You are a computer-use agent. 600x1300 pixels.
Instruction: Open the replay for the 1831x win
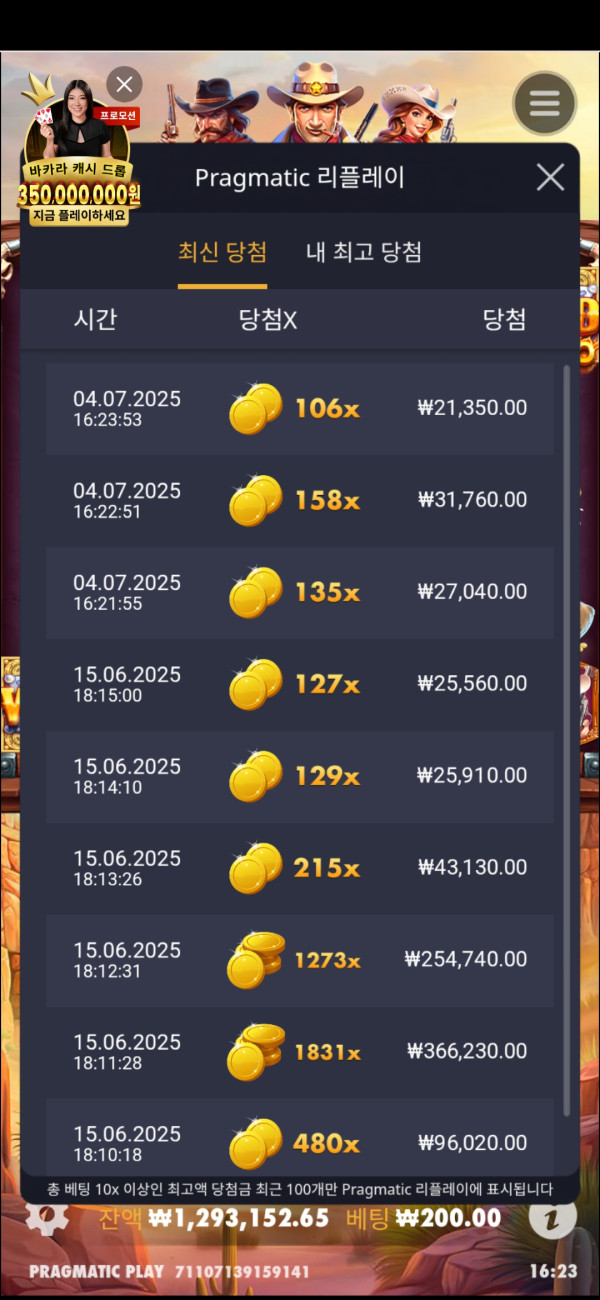[x=300, y=1052]
